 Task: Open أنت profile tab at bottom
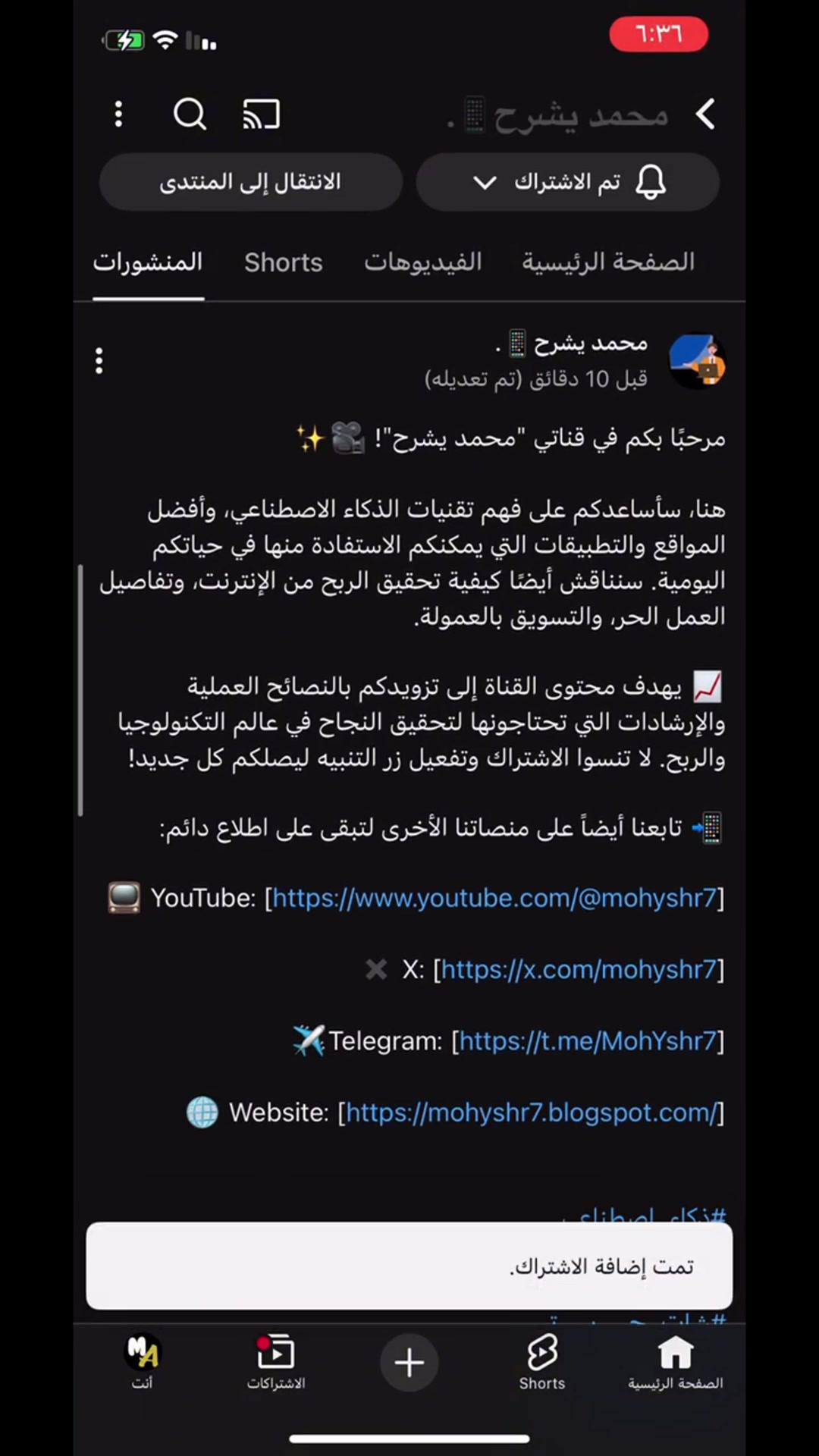tap(143, 1361)
